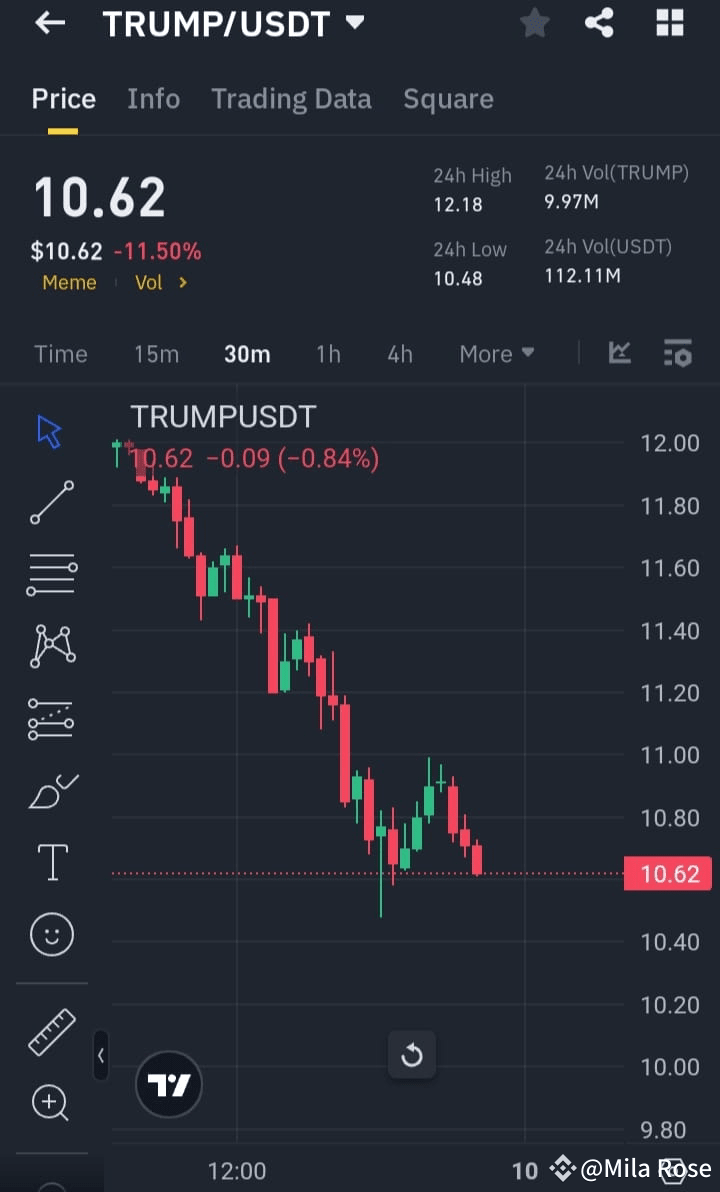Select the trend line drawing tool
The image size is (720, 1192).
coord(51,502)
